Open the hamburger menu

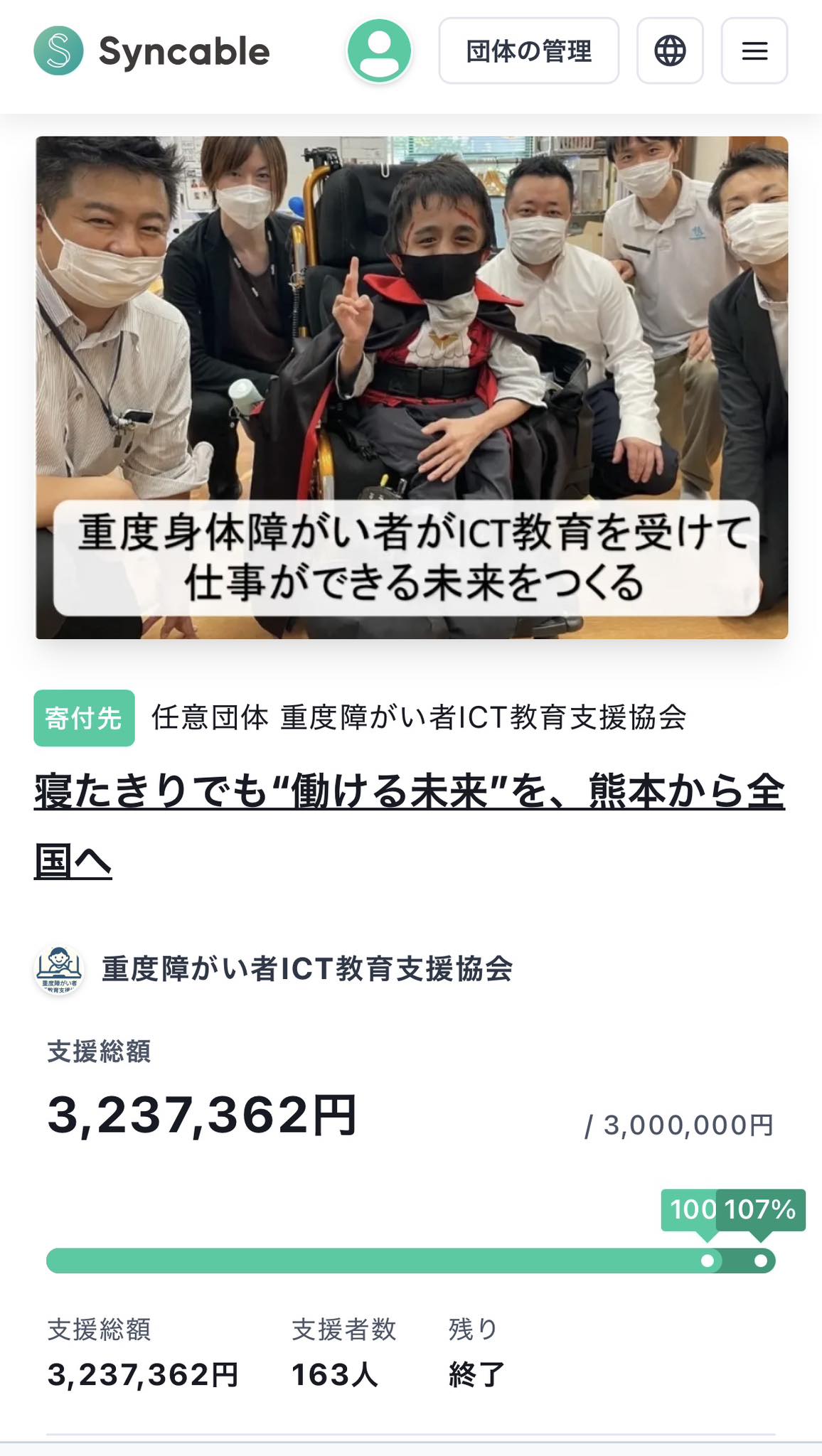pyautogui.click(x=754, y=51)
